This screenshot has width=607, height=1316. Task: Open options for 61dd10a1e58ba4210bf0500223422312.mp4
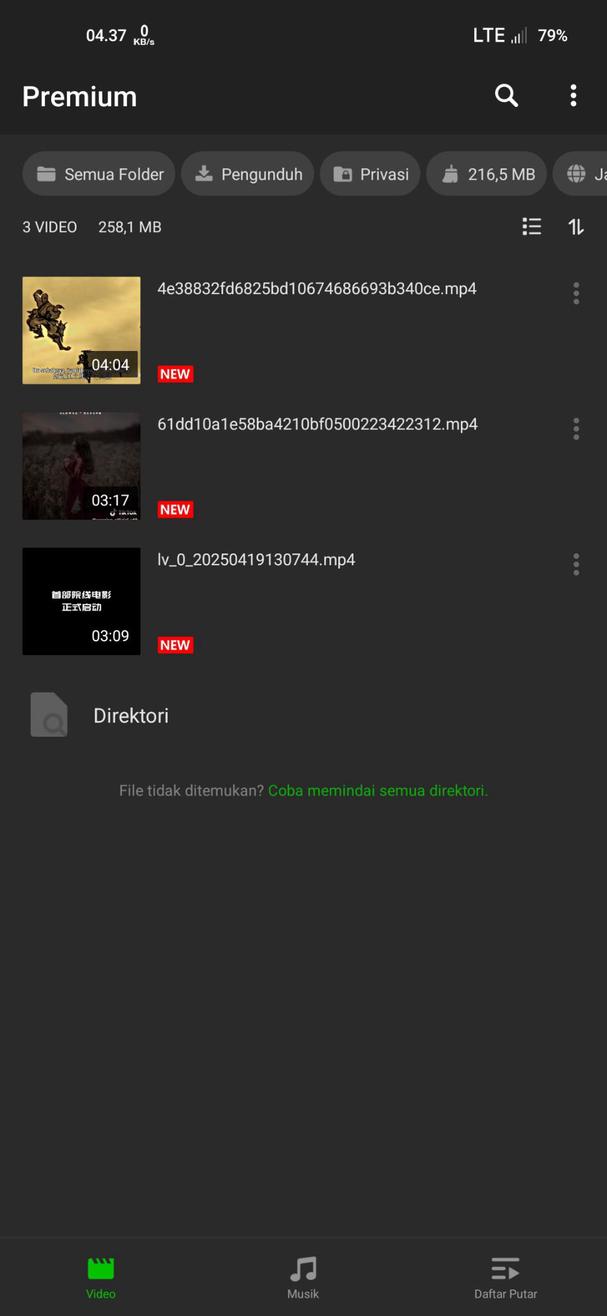[576, 429]
